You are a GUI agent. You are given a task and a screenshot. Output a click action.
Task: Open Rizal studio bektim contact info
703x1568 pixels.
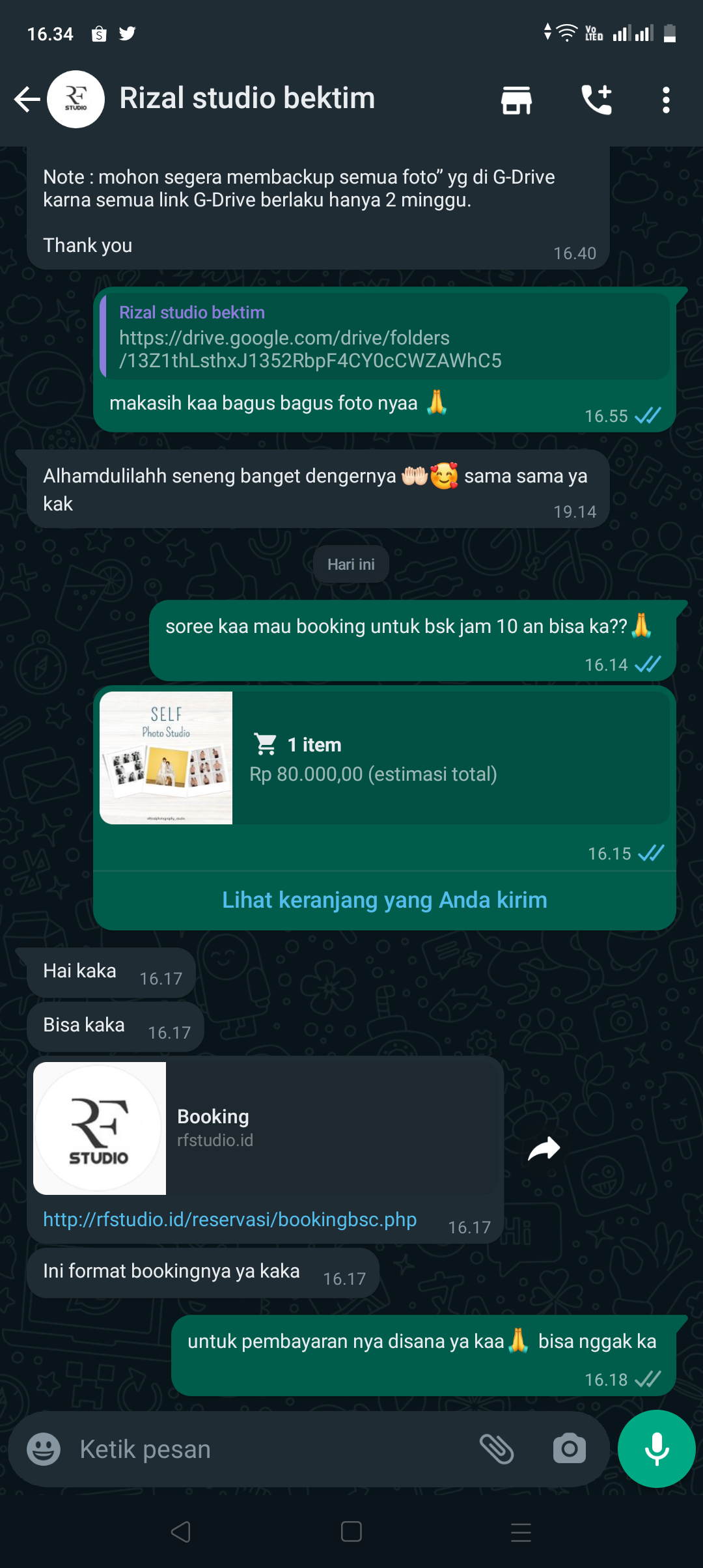pos(247,99)
